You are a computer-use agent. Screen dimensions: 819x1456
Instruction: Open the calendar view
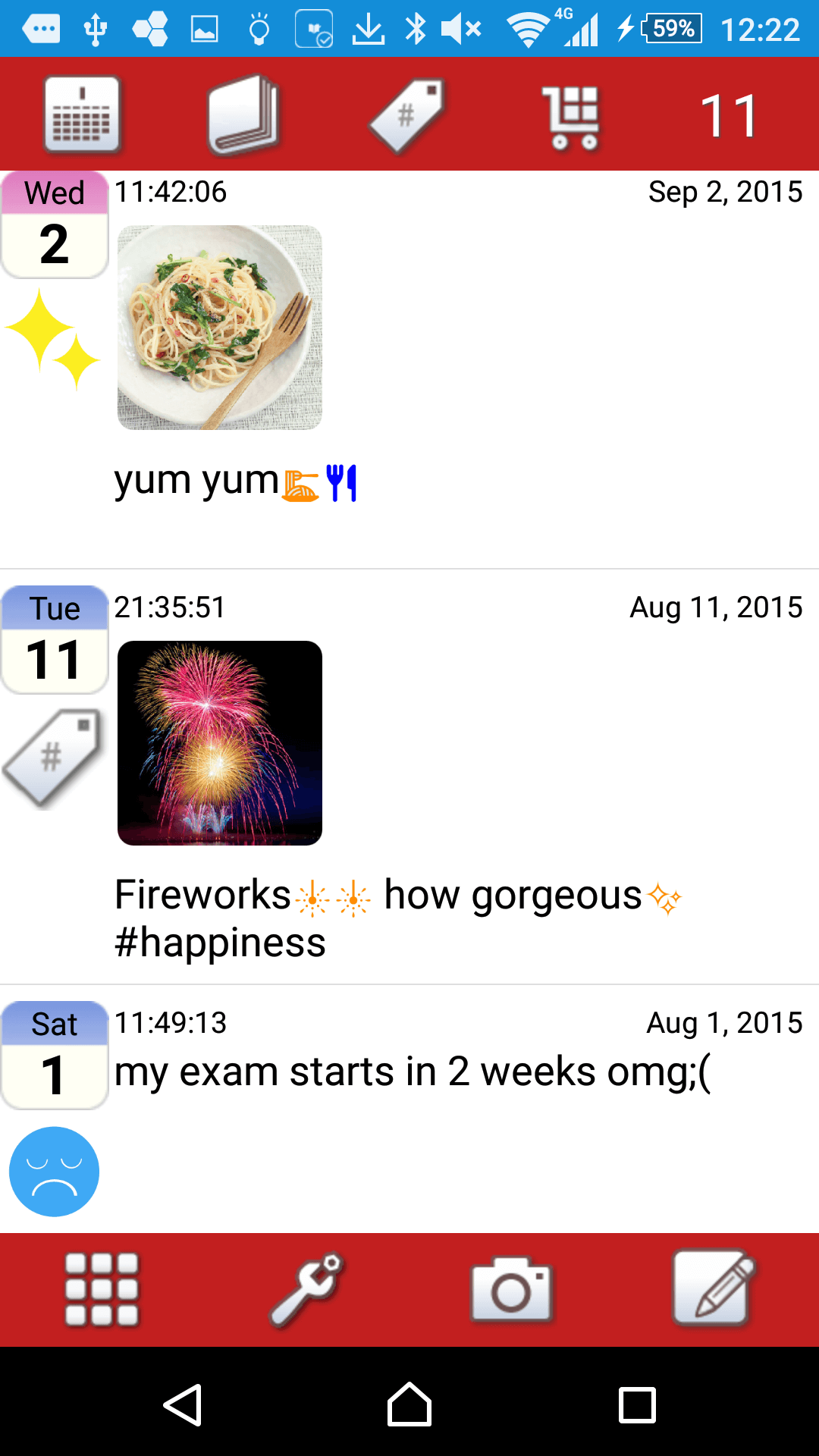coord(82,115)
